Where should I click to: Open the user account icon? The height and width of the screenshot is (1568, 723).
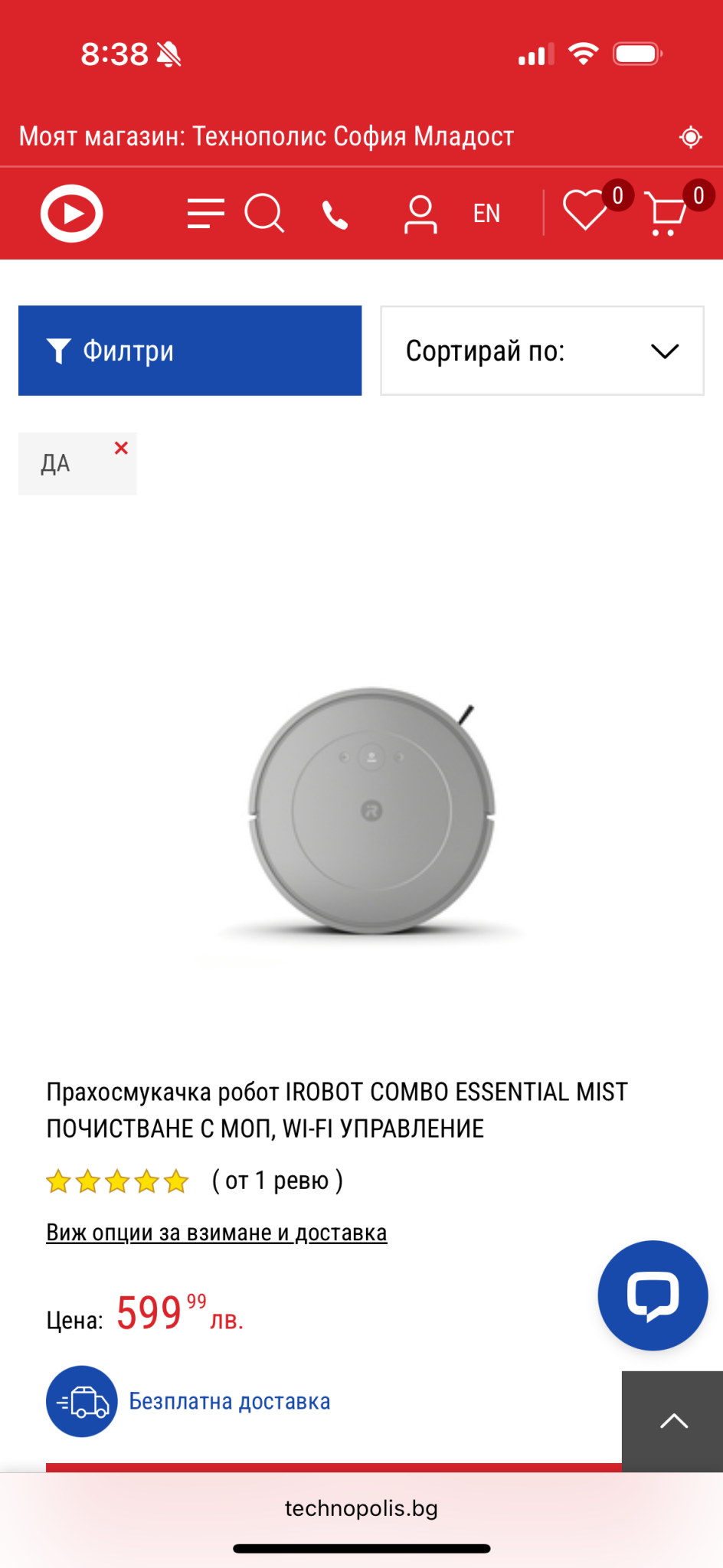point(420,214)
